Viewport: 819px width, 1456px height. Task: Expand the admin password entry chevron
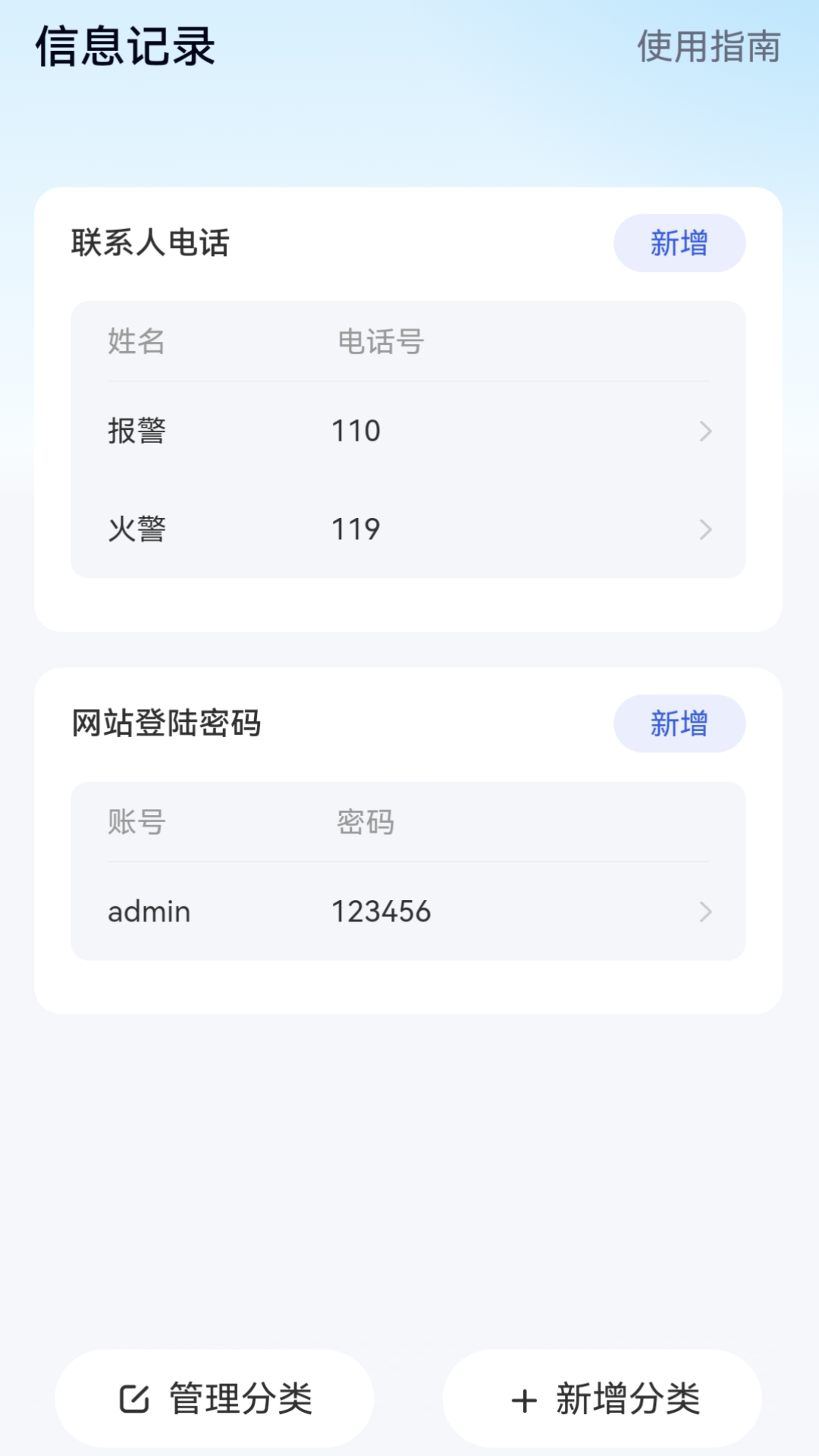point(706,912)
